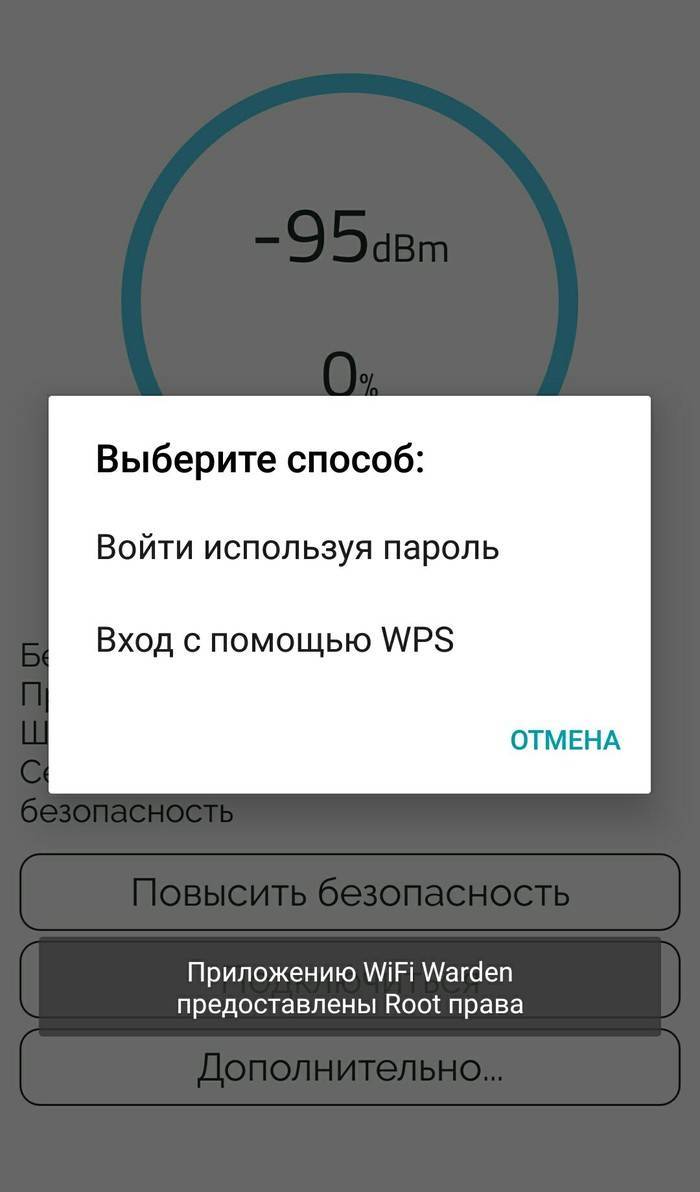Dismiss dialog with ОТМЕНА
Viewport: 700px width, 1192px height.
point(565,740)
